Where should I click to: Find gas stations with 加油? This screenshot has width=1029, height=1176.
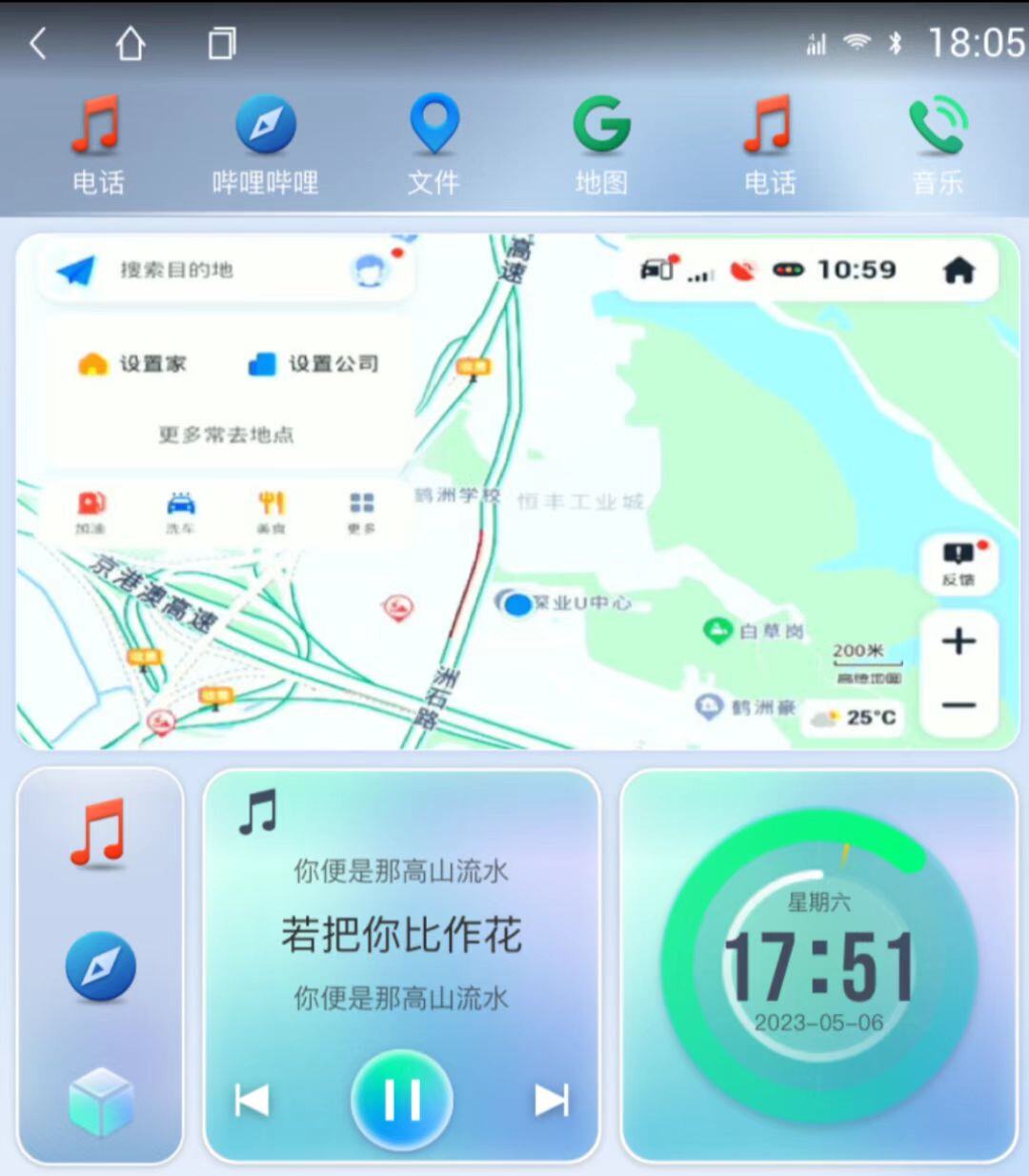(x=91, y=513)
